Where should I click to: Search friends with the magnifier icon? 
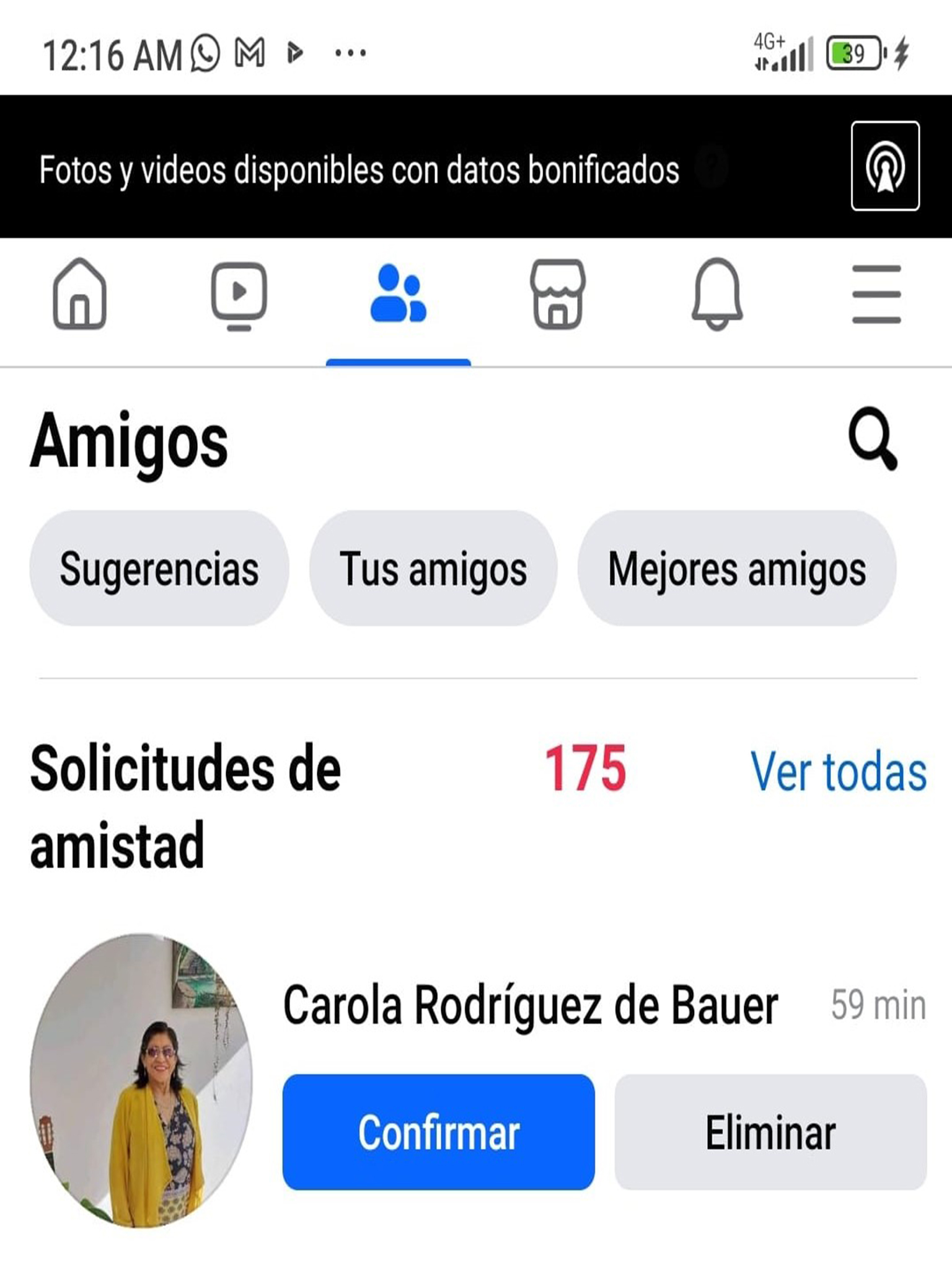[x=873, y=438]
